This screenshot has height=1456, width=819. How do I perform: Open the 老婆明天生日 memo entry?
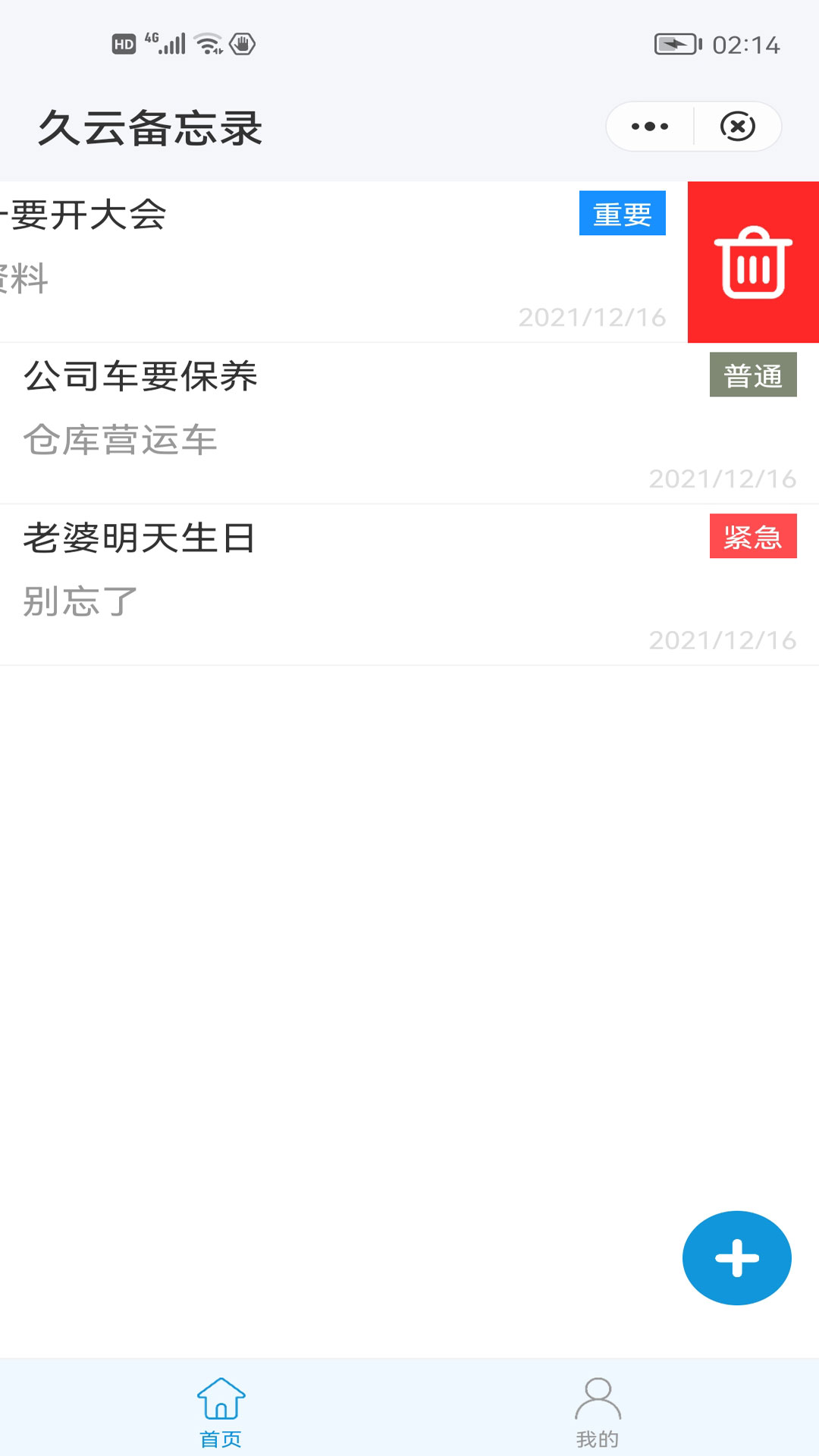point(303,584)
